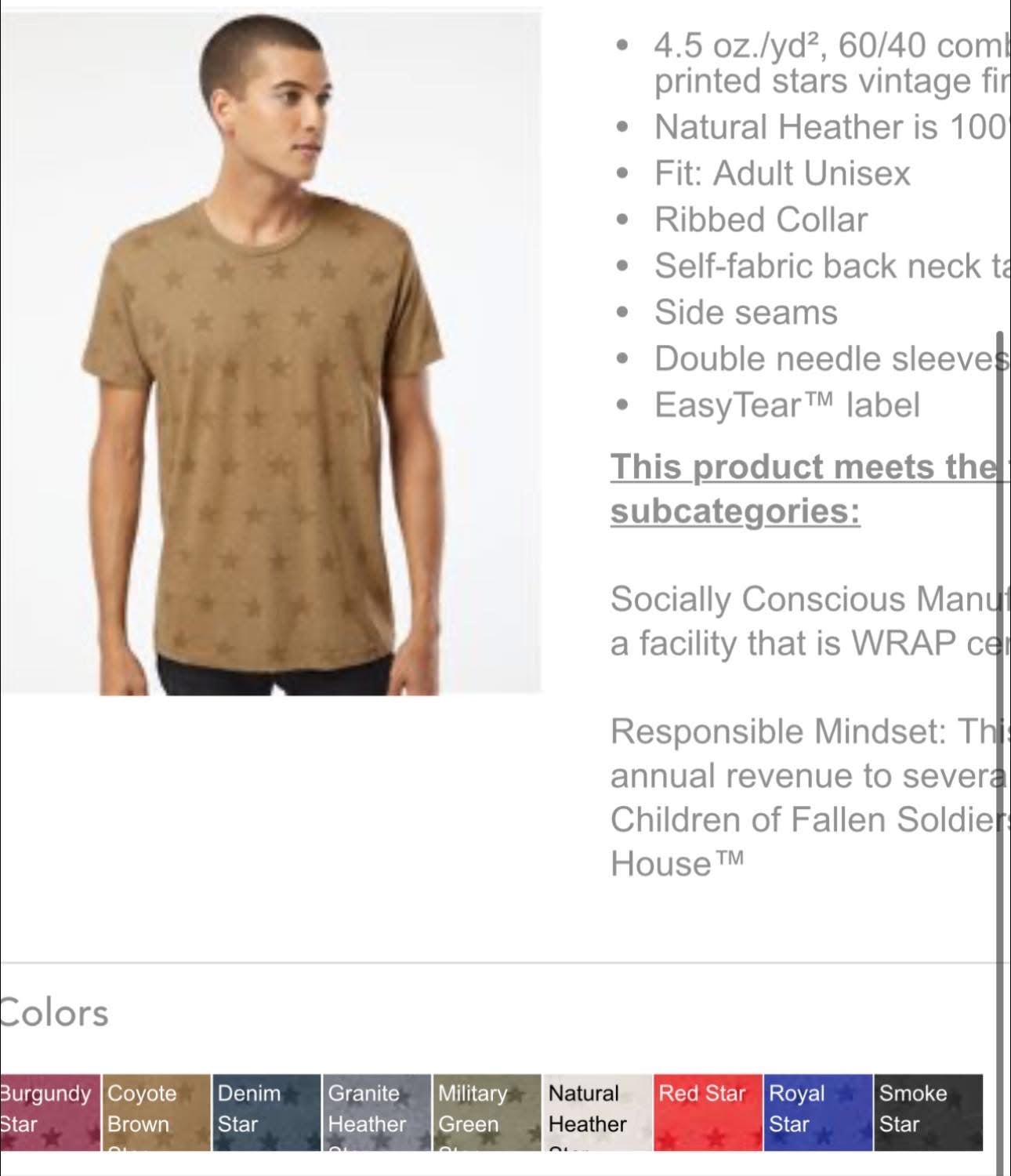Pick the Denim Star color swatch
The image size is (1011, 1176).
click(266, 1112)
